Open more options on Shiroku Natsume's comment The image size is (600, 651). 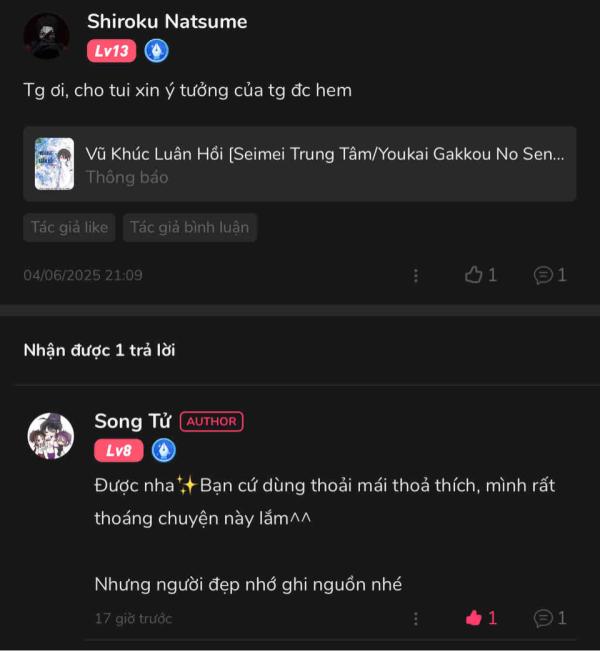416,275
